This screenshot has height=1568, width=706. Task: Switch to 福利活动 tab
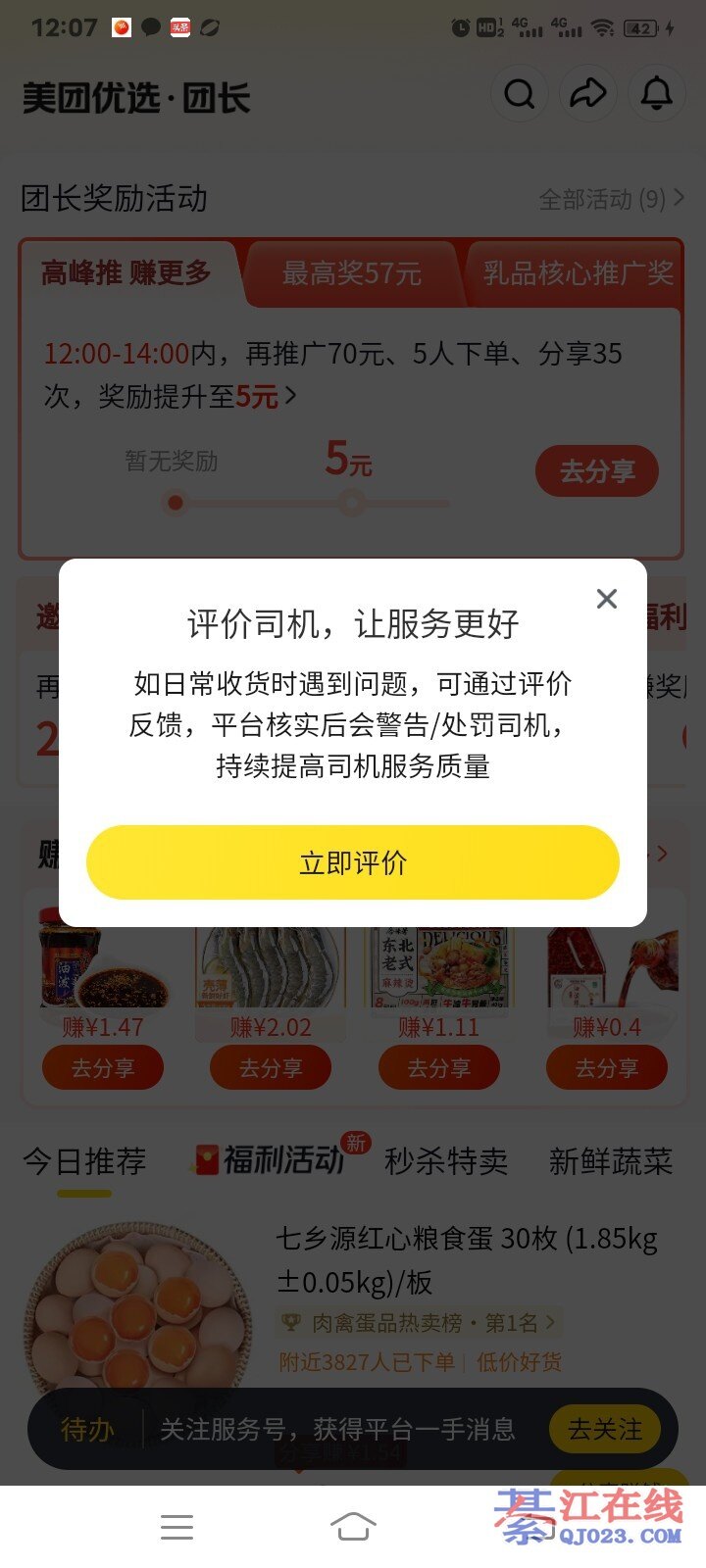[282, 1161]
